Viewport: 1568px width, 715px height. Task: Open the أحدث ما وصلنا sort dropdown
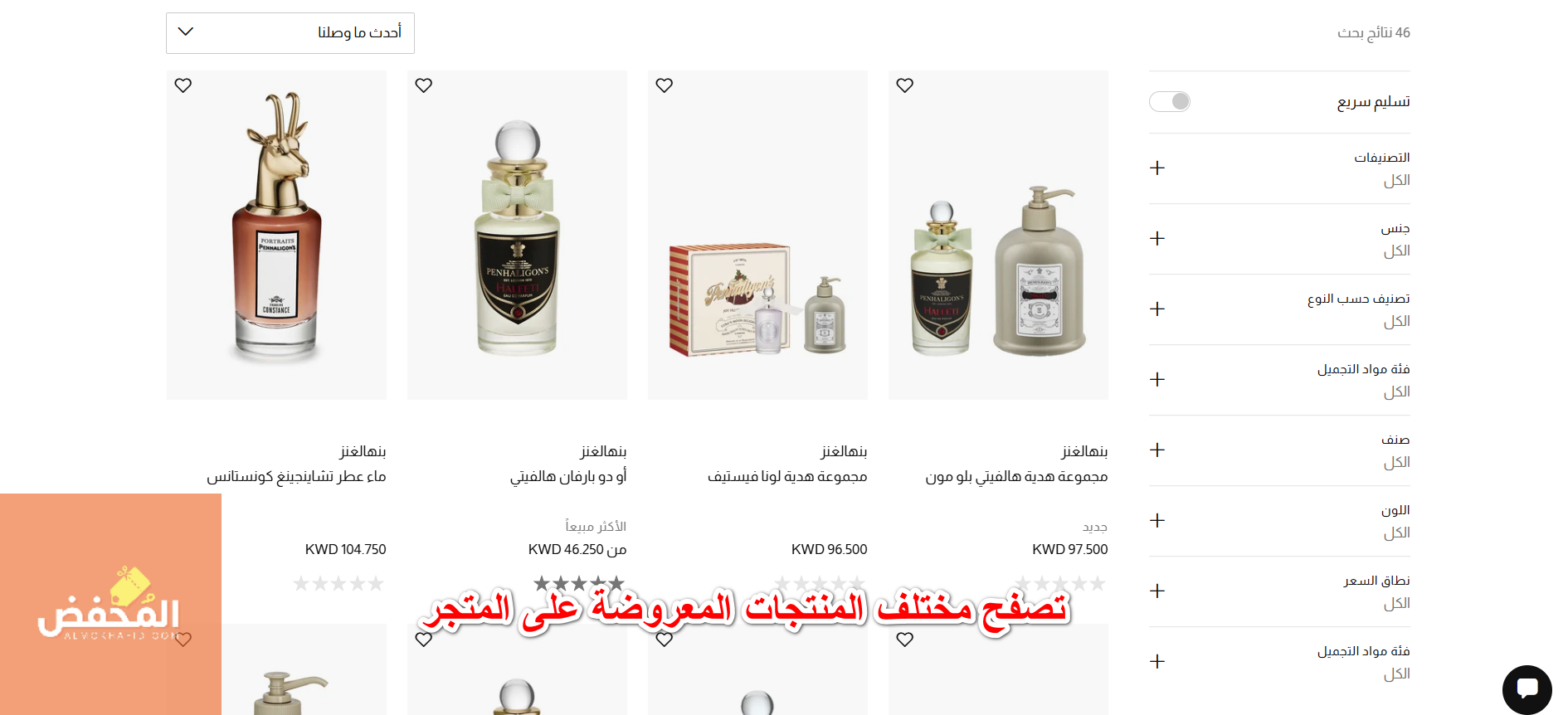tap(290, 32)
